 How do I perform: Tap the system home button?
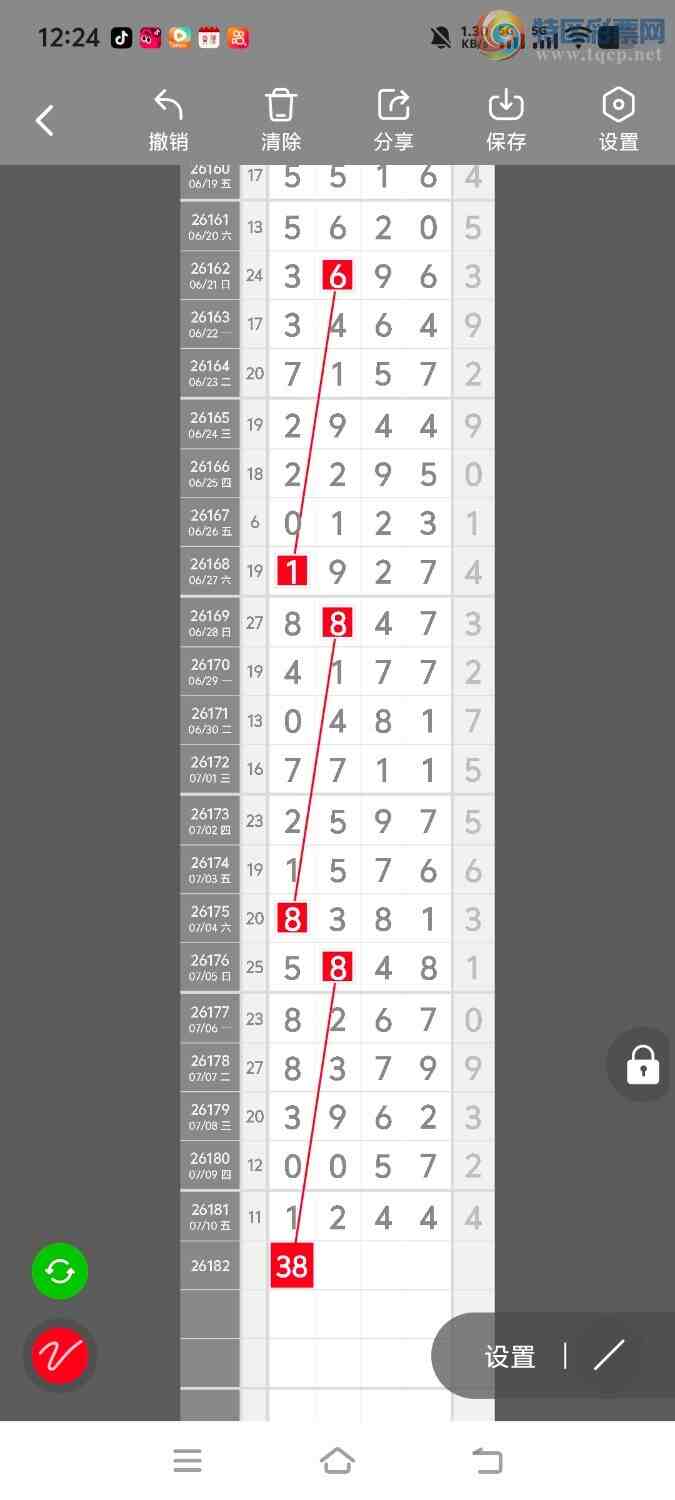tap(337, 1461)
